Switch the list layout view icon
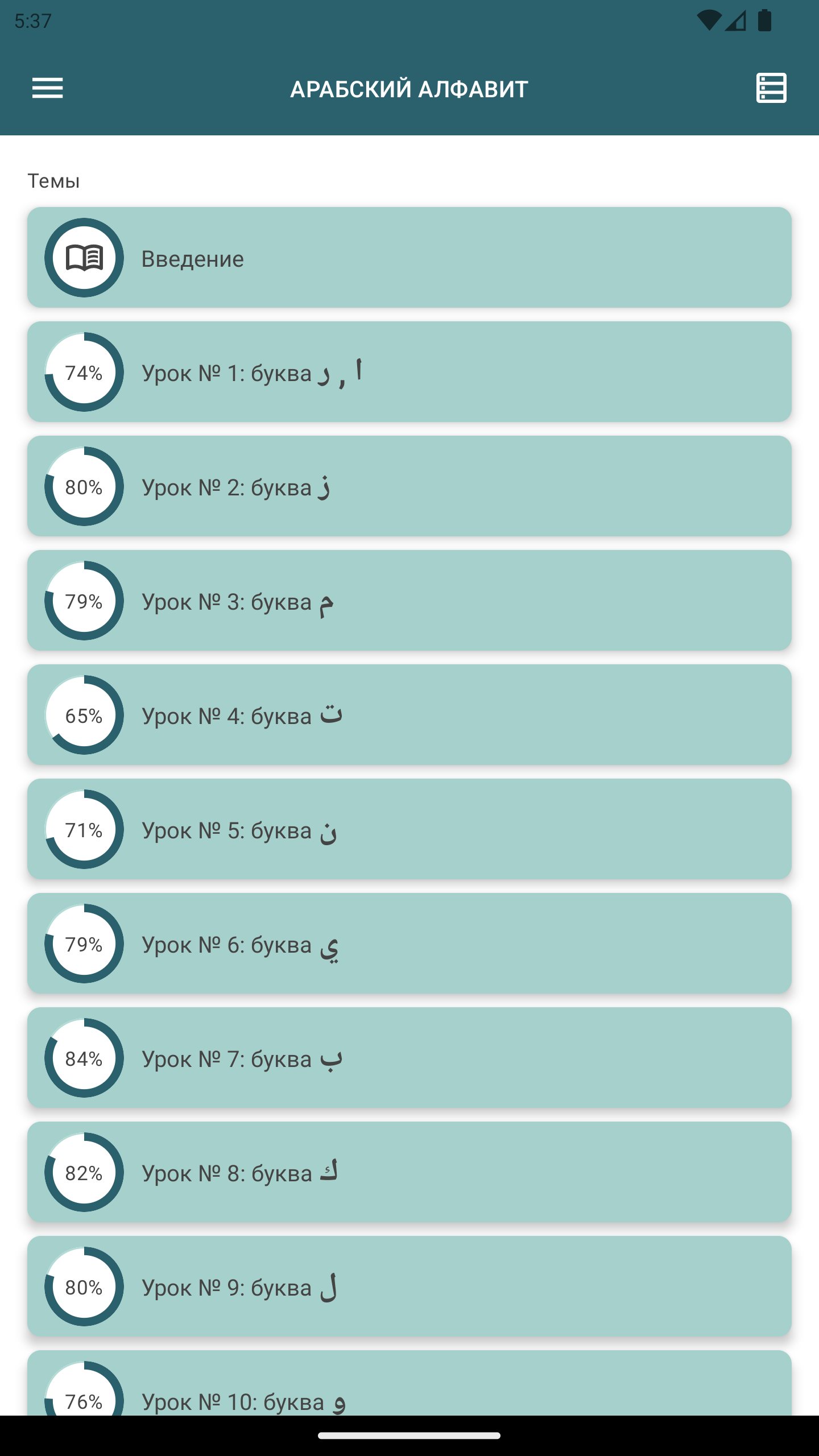Viewport: 819px width, 1456px height. 771,88
